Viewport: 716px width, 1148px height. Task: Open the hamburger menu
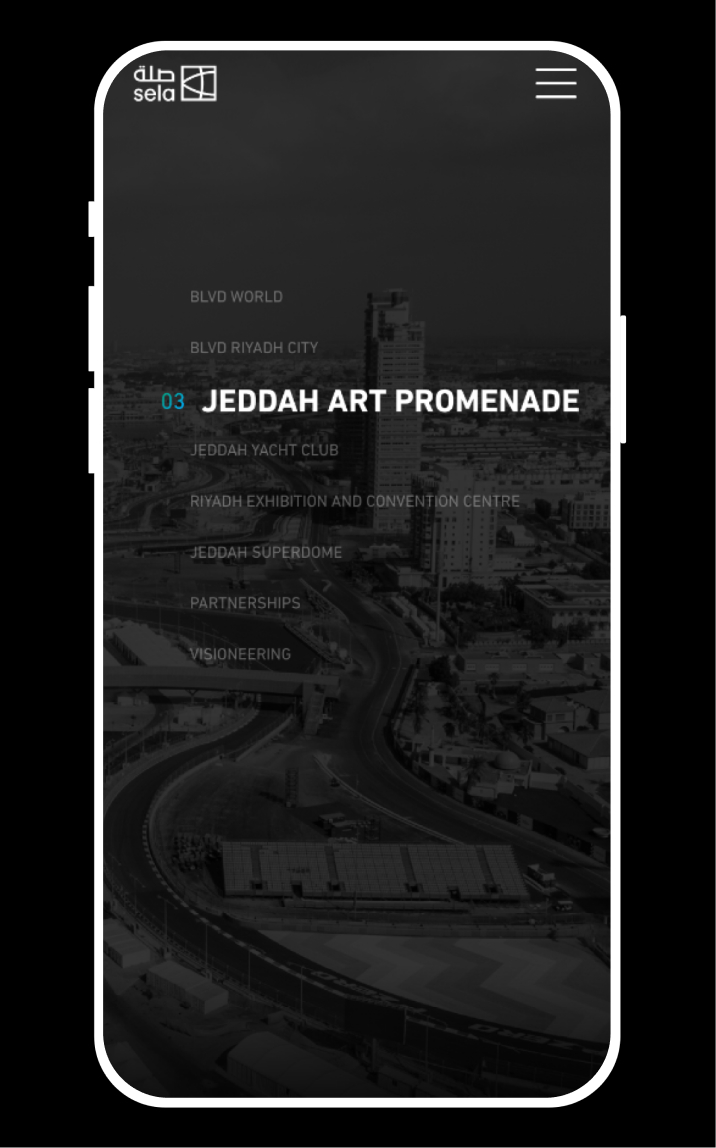[x=556, y=83]
